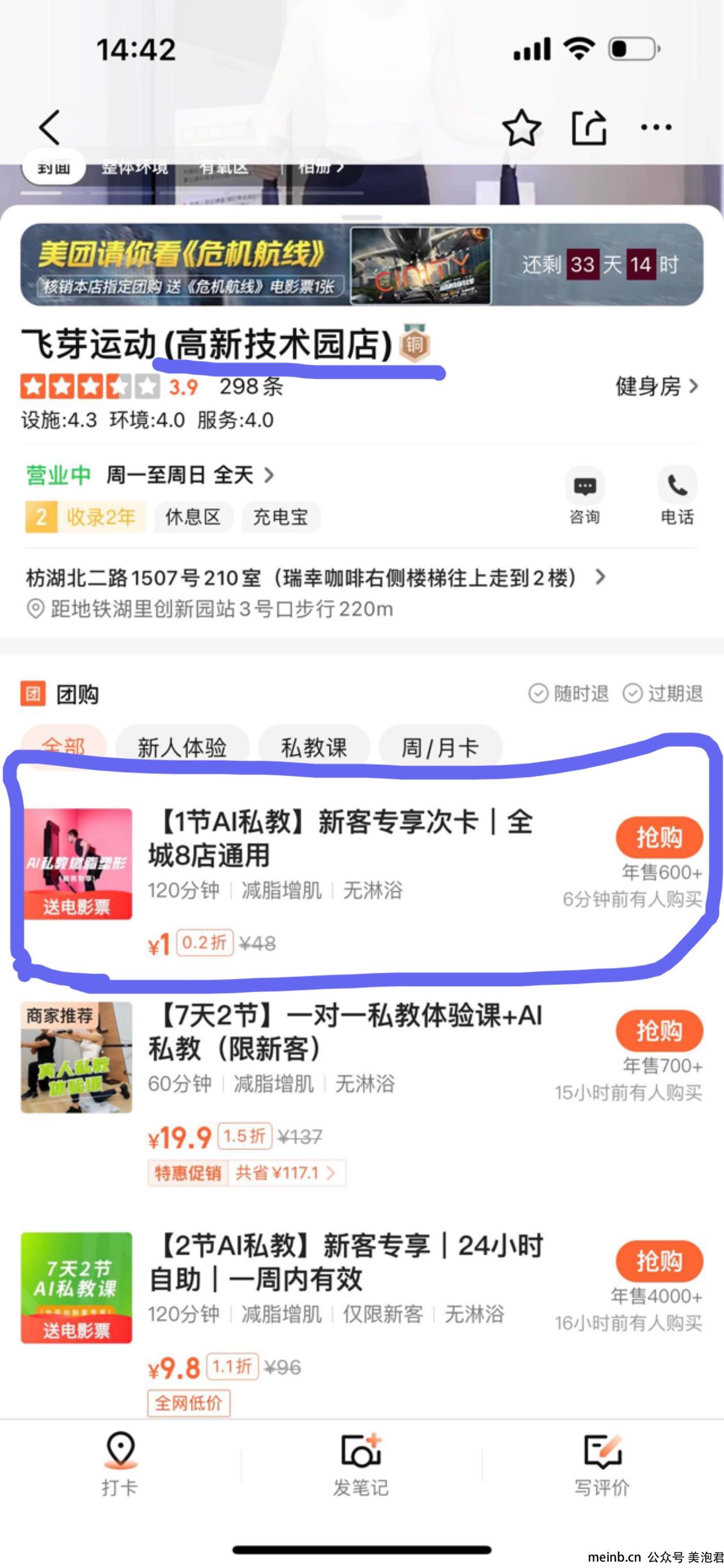Buy the 7天2节 一对一私教体验课 deal
Viewport: 724px width, 1568px height.
pyautogui.click(x=659, y=1031)
